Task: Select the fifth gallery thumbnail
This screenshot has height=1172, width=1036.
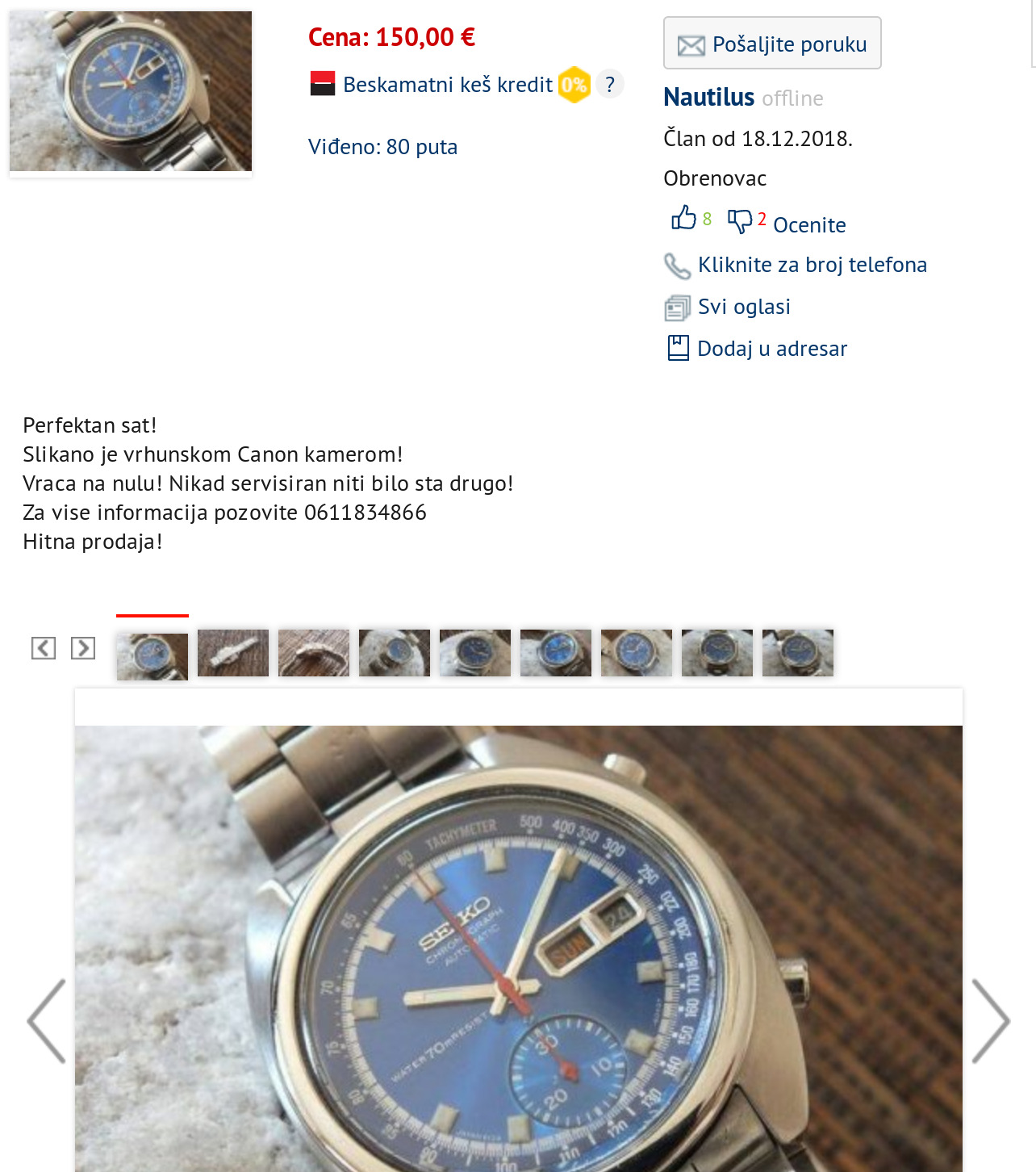Action: (475, 653)
